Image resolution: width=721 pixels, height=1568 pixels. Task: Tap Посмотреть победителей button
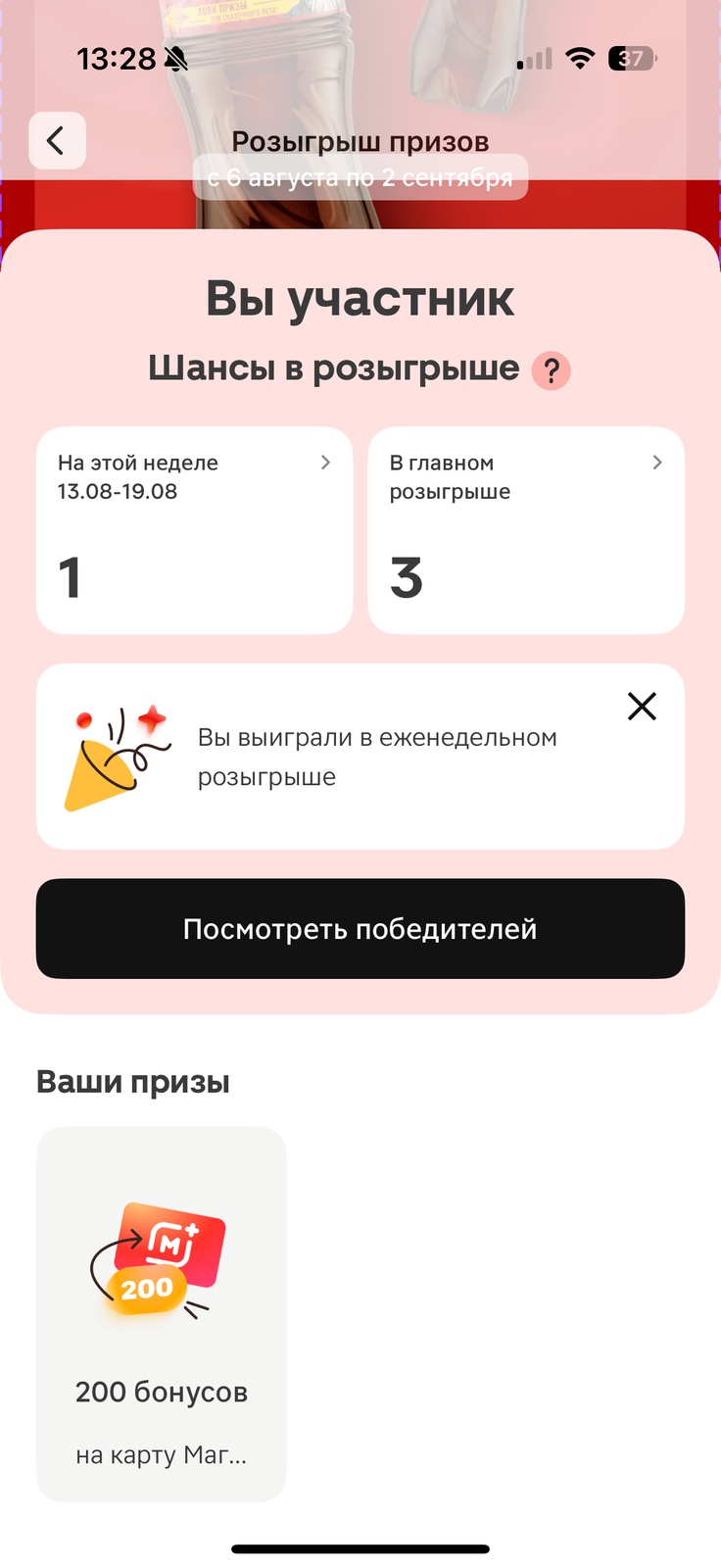pyautogui.click(x=360, y=929)
